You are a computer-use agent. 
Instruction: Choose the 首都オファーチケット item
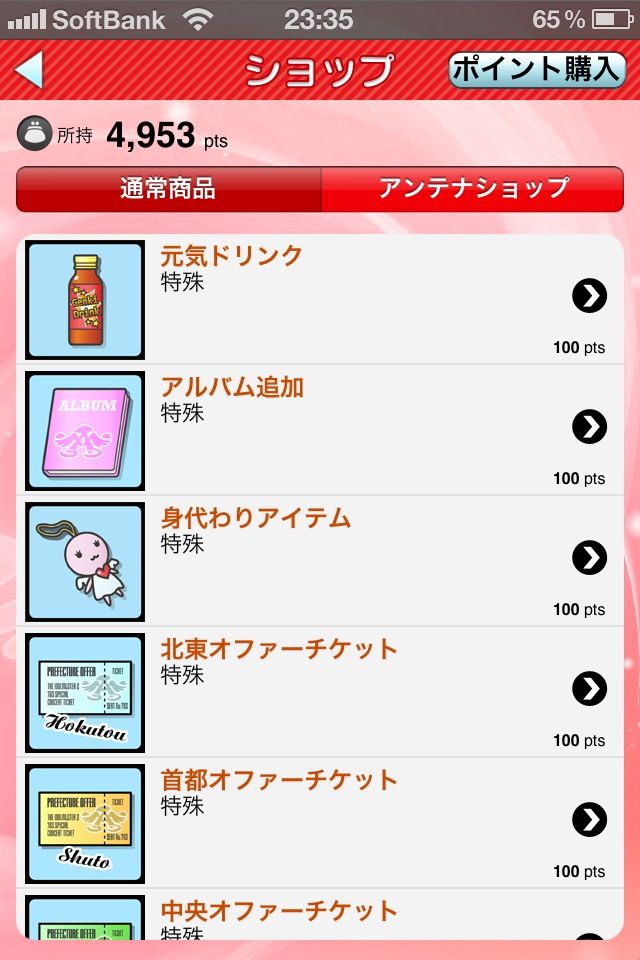pos(318,822)
